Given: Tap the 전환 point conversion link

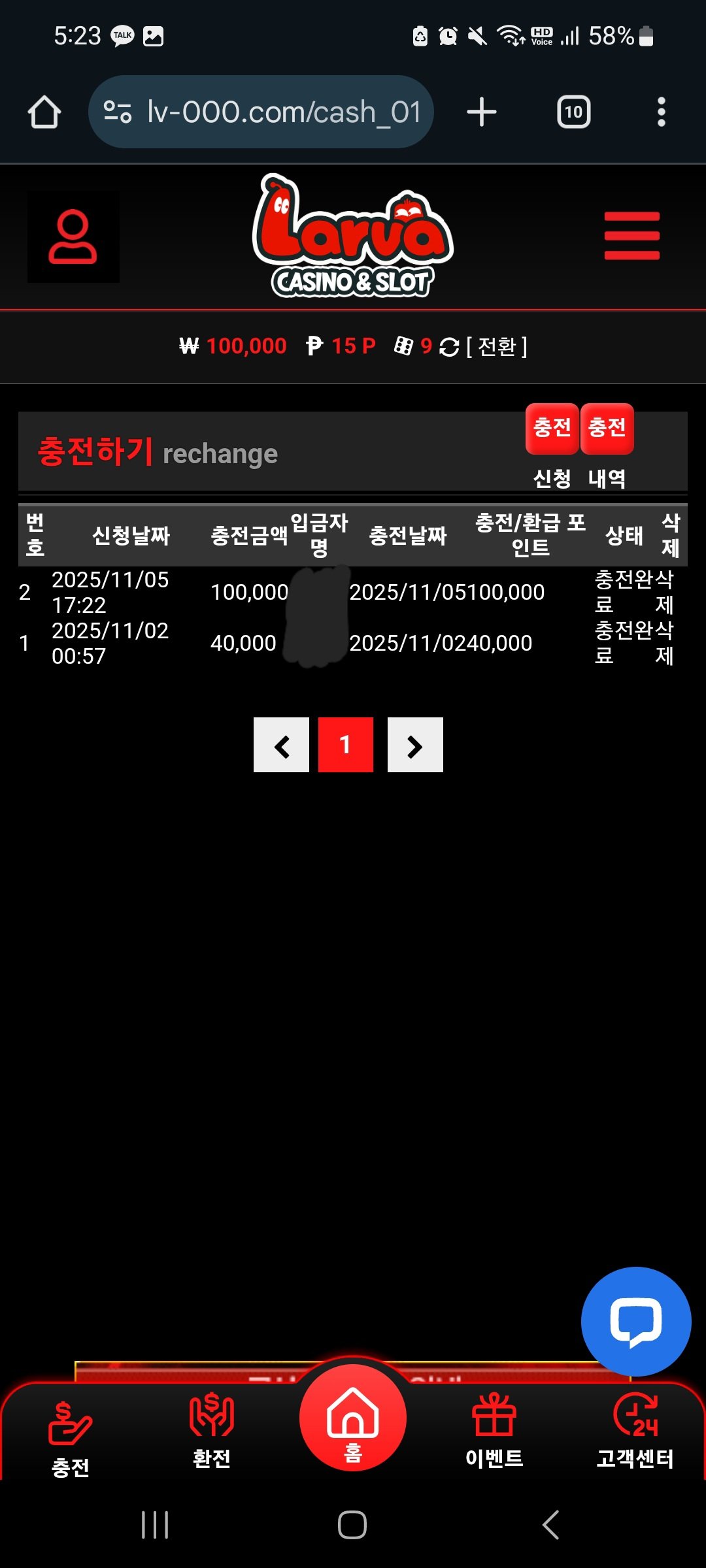Looking at the screenshot, I should 497,346.
